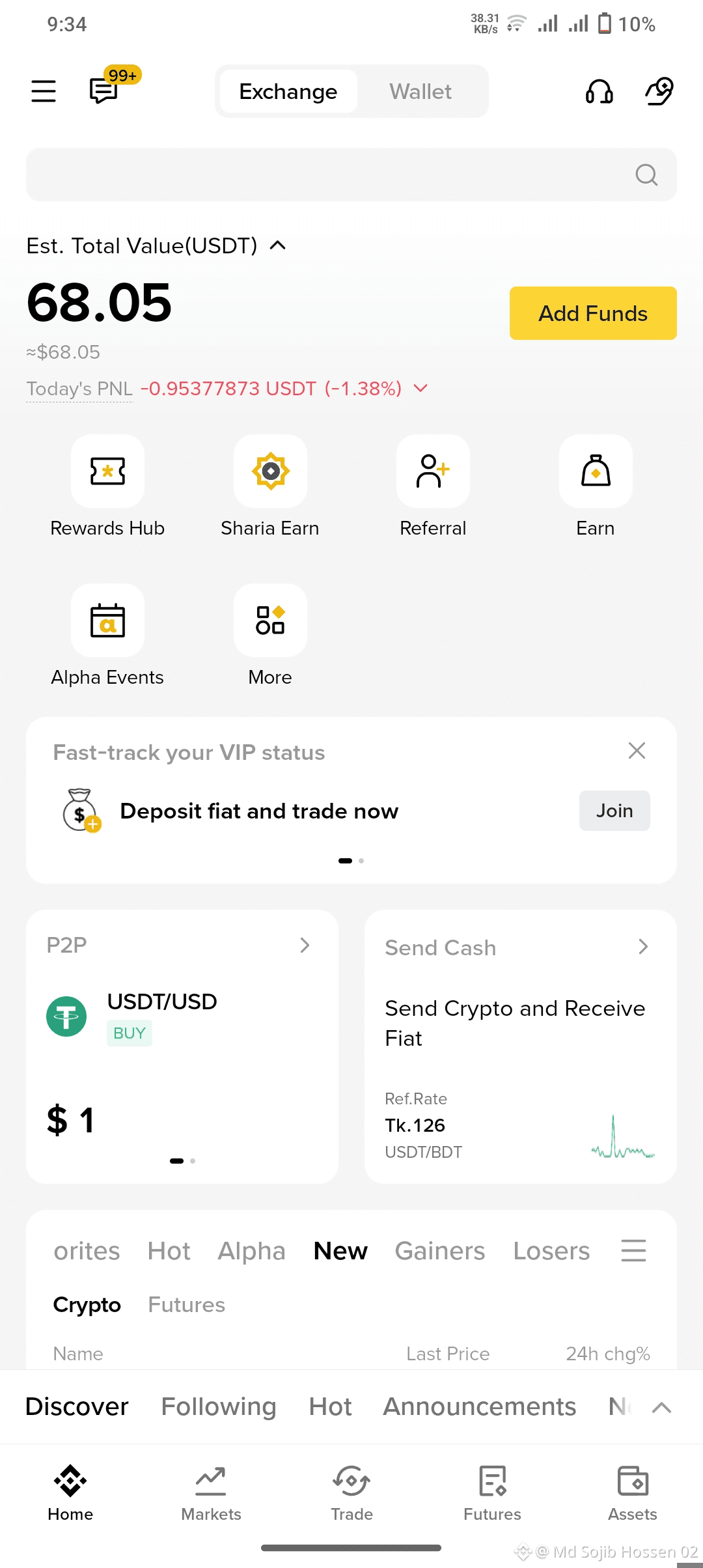Open the Send Cash card
The height and width of the screenshot is (1568, 703).
521,1046
